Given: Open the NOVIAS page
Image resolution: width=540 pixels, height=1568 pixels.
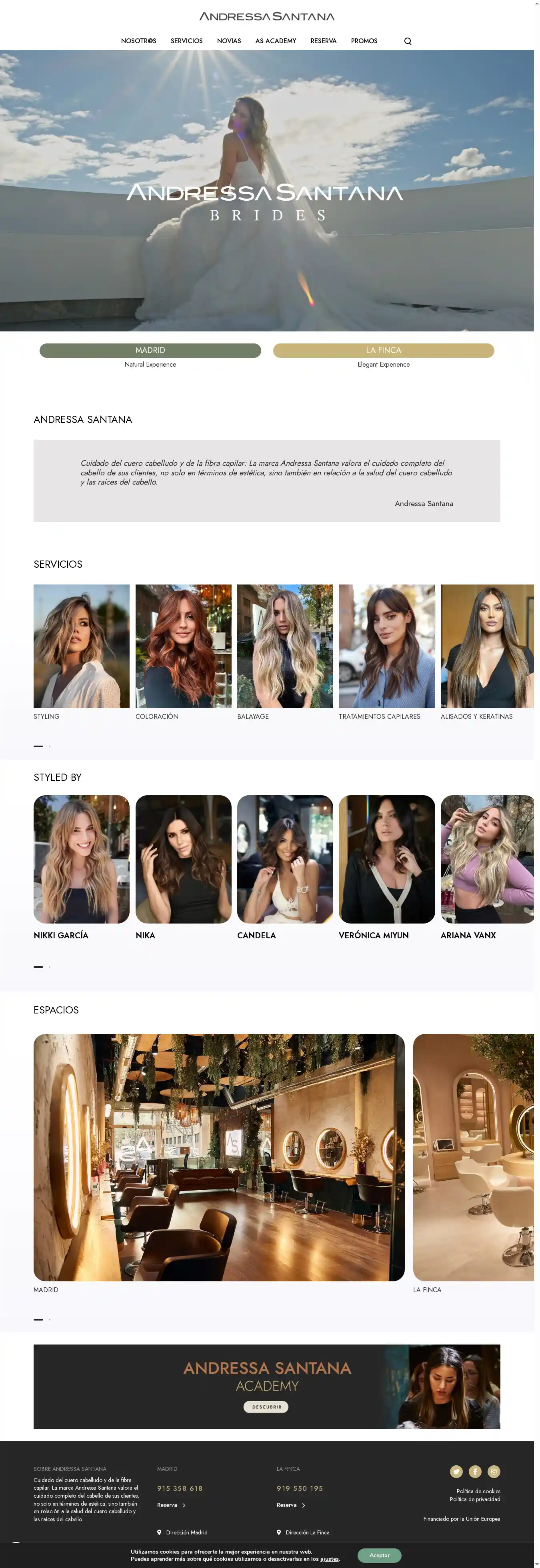Looking at the screenshot, I should point(229,41).
